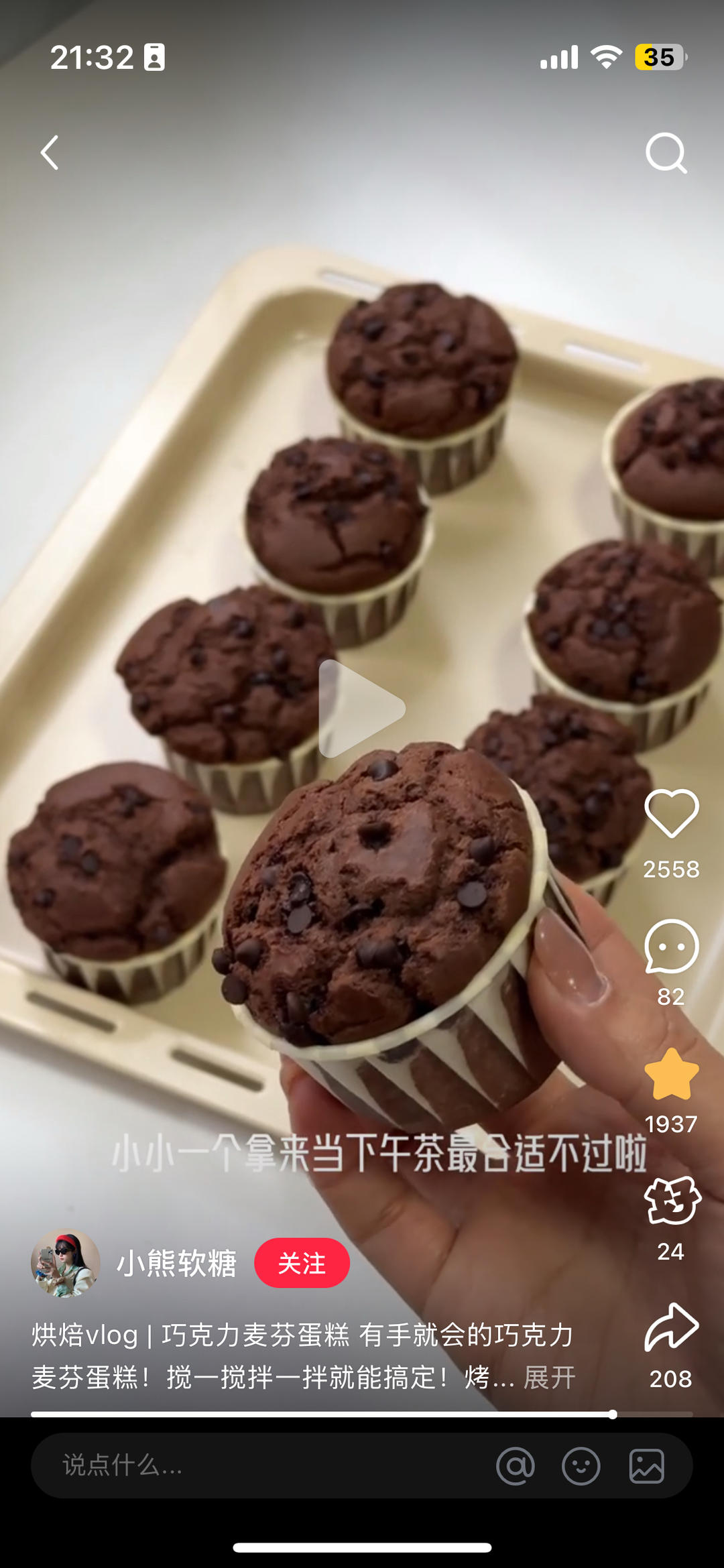Open 小熊软糖's profile avatar
Viewport: 724px width, 1568px height.
click(x=66, y=1263)
